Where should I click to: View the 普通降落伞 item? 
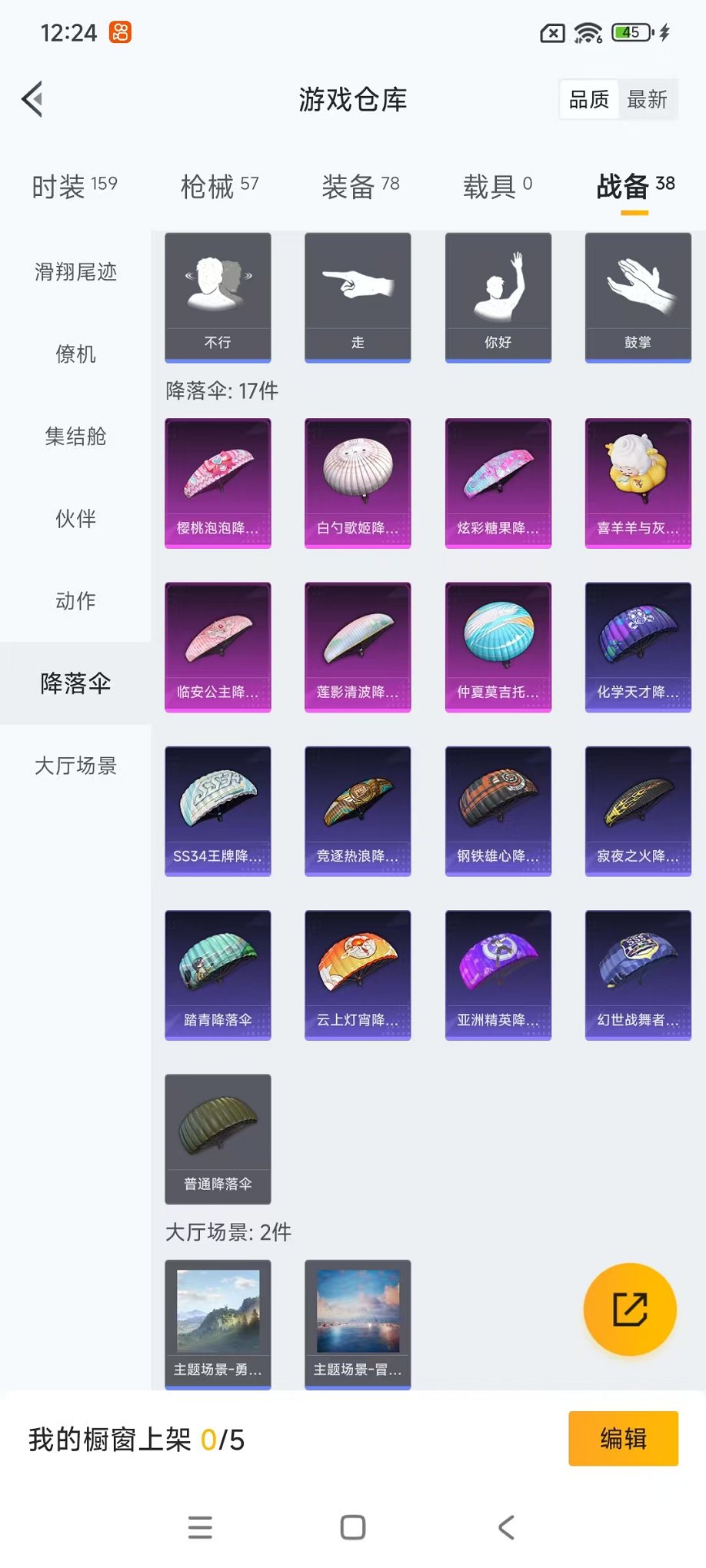(218, 1138)
